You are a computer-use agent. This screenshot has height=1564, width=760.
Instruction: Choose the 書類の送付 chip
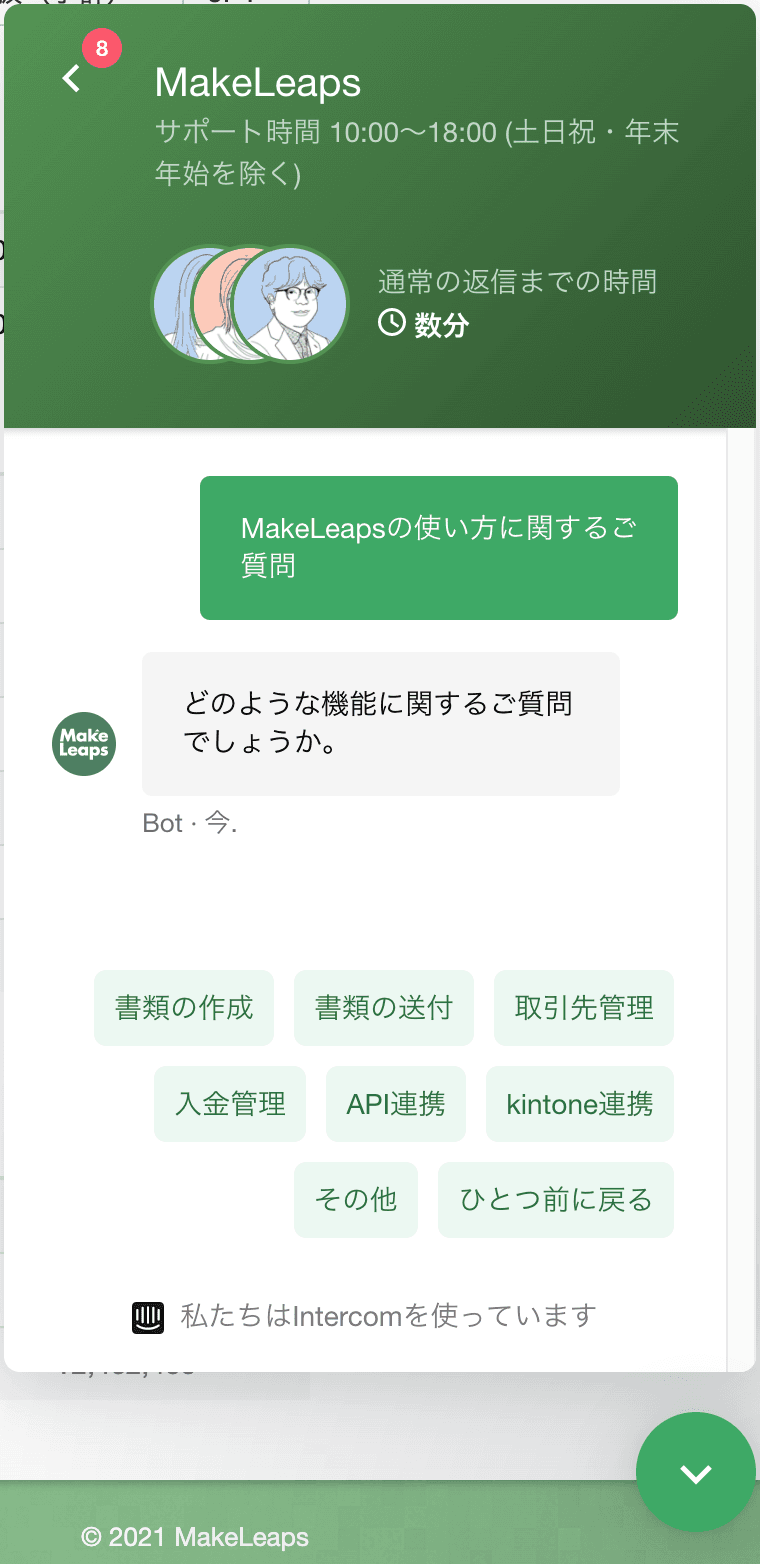point(384,1007)
